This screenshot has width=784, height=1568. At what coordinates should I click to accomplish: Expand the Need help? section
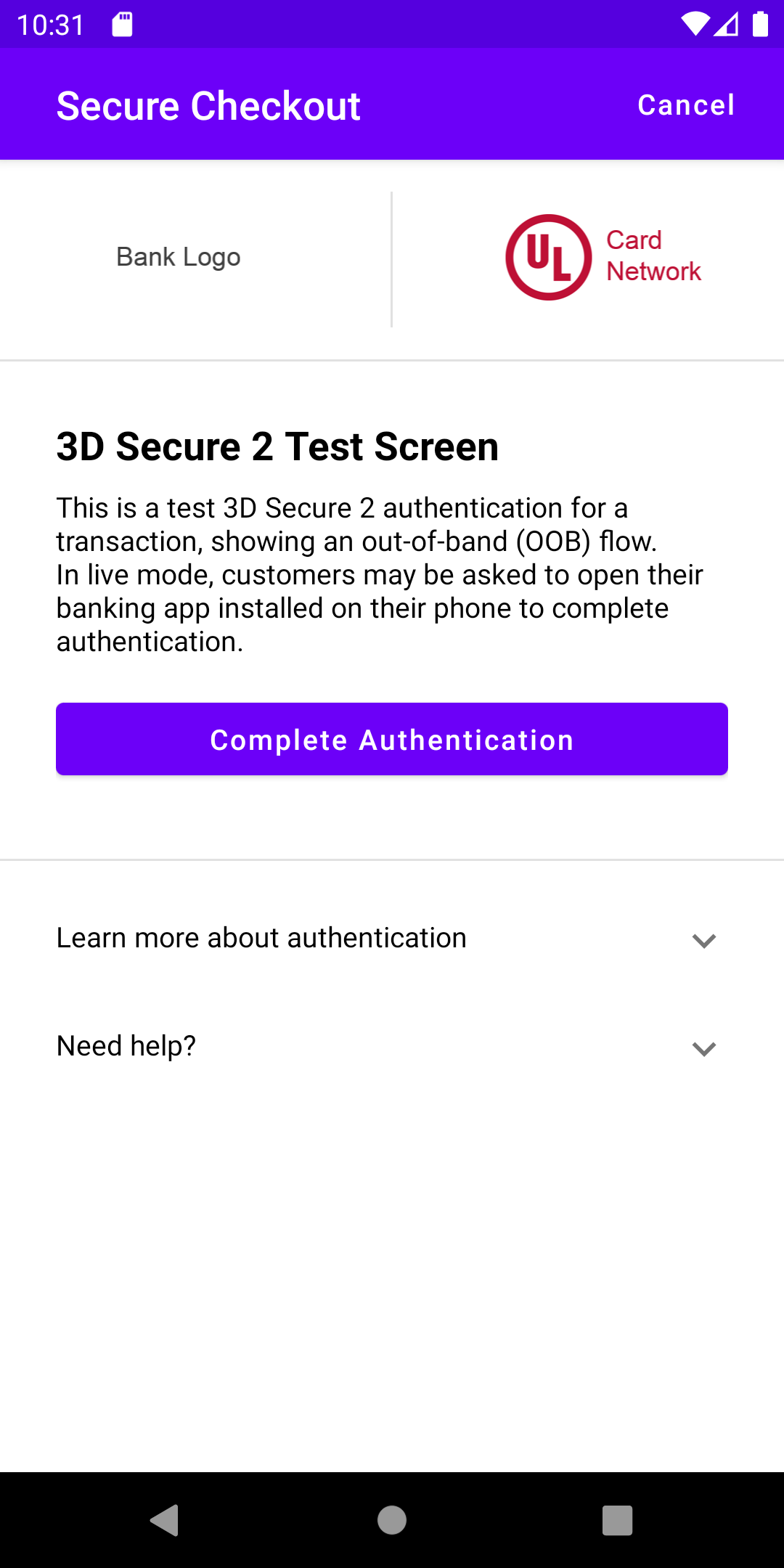pyautogui.click(x=392, y=1047)
